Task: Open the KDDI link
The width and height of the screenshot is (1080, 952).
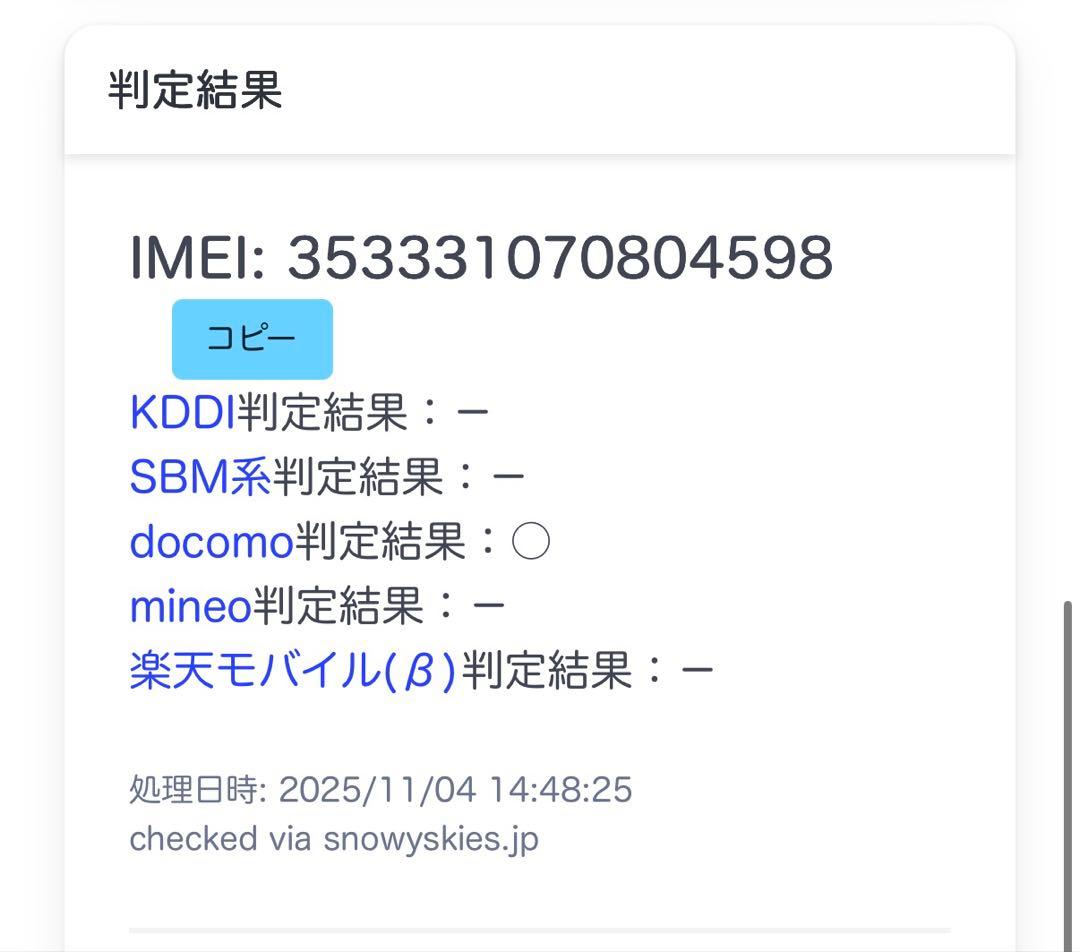Action: pyautogui.click(x=182, y=412)
